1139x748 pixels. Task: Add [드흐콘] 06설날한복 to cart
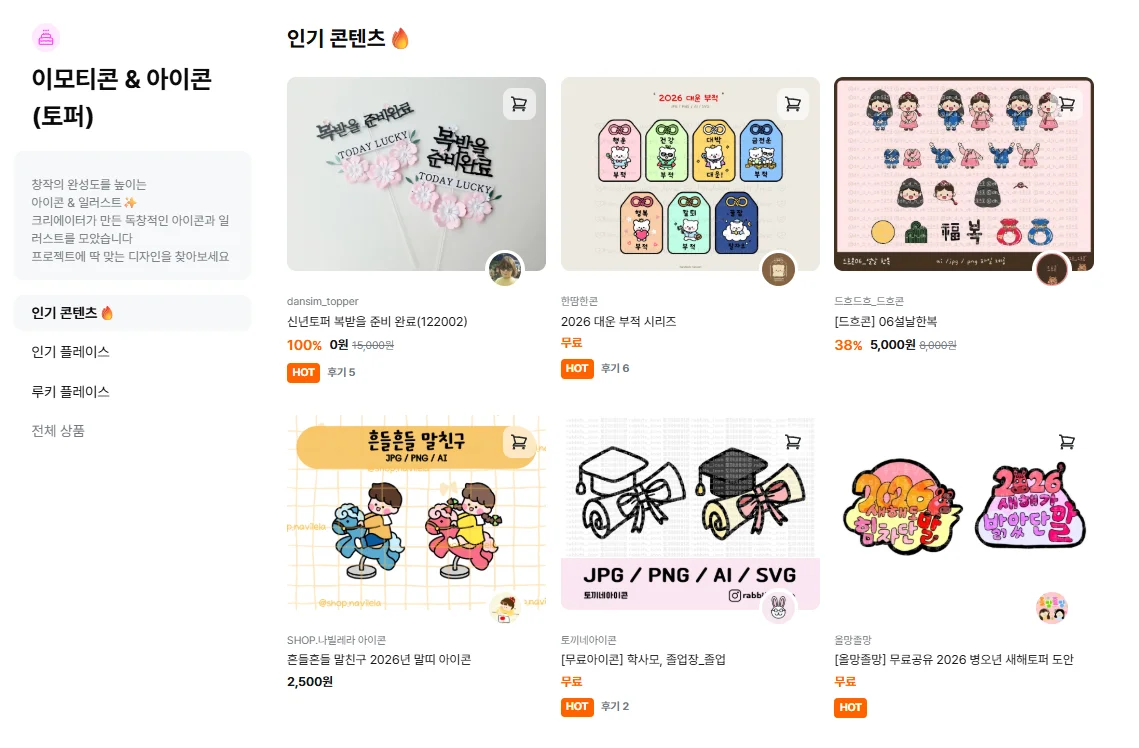[1067, 104]
